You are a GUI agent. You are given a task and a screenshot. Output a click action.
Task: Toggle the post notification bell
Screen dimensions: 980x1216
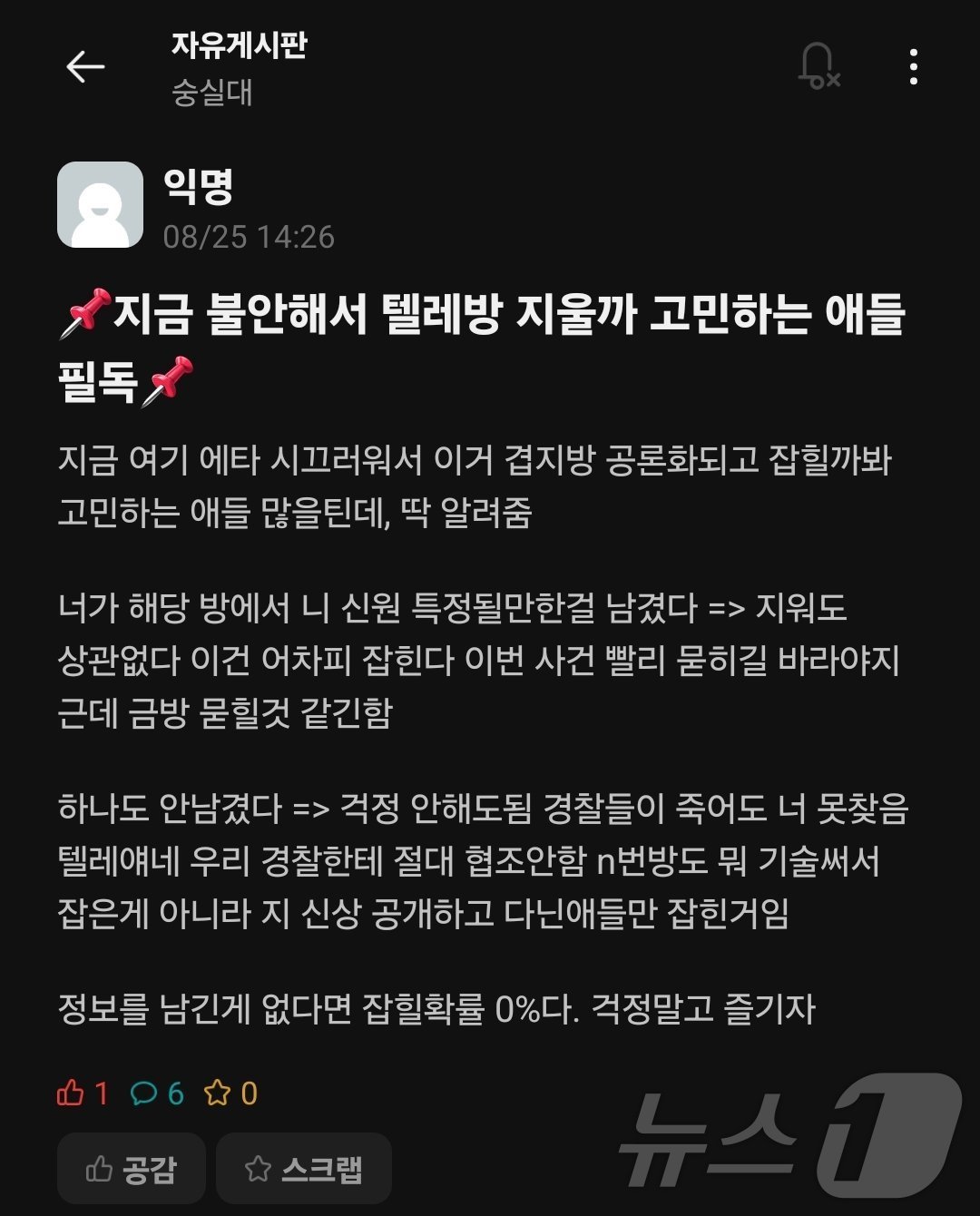pos(818,67)
